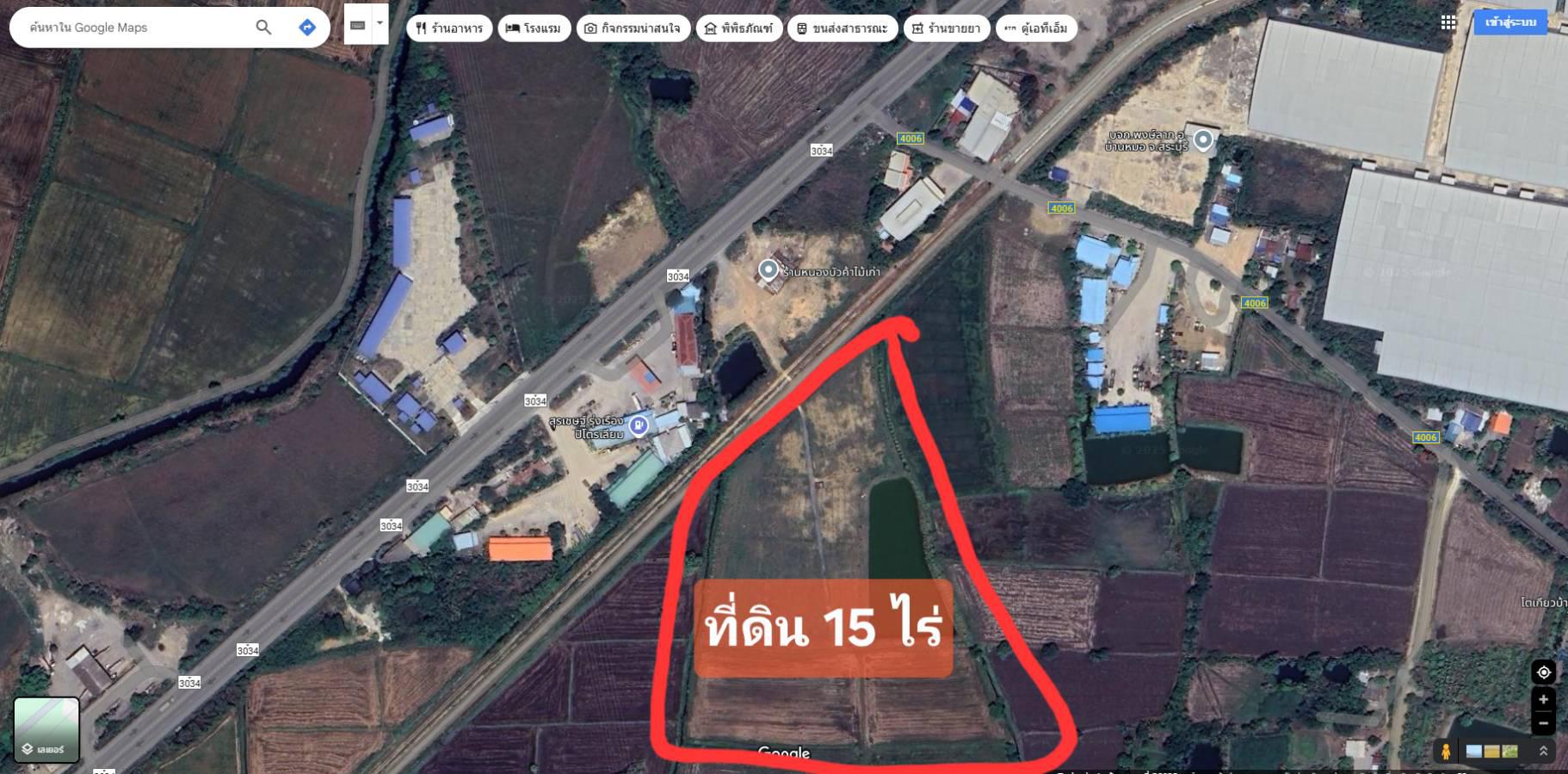Find ตู้เอทีเอ็ม nearby
This screenshot has width=1568, height=774.
click(1036, 28)
